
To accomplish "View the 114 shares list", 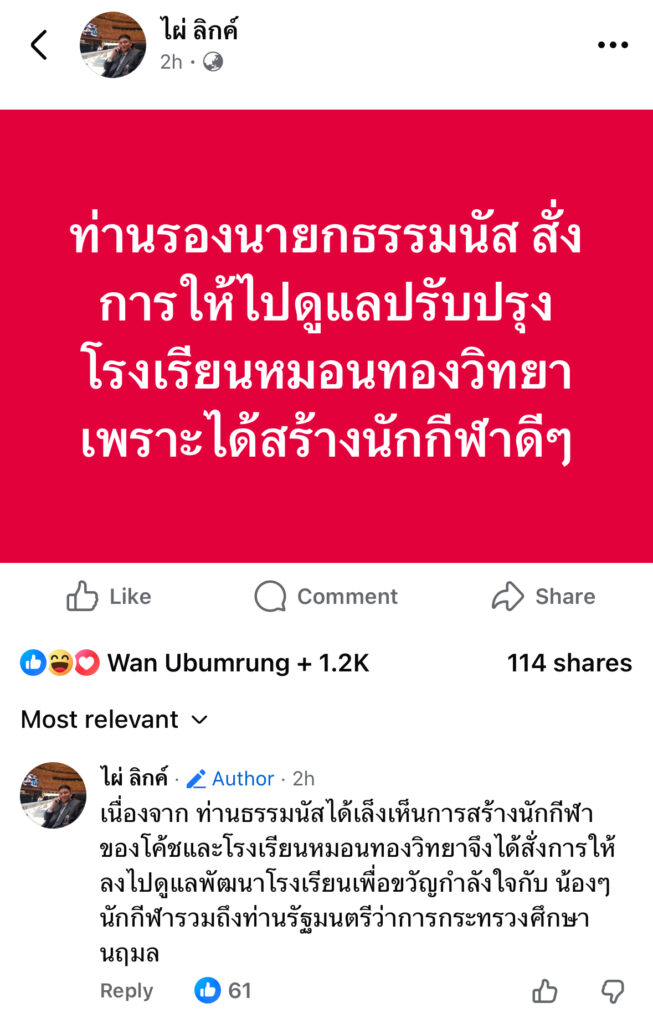I will 569,663.
